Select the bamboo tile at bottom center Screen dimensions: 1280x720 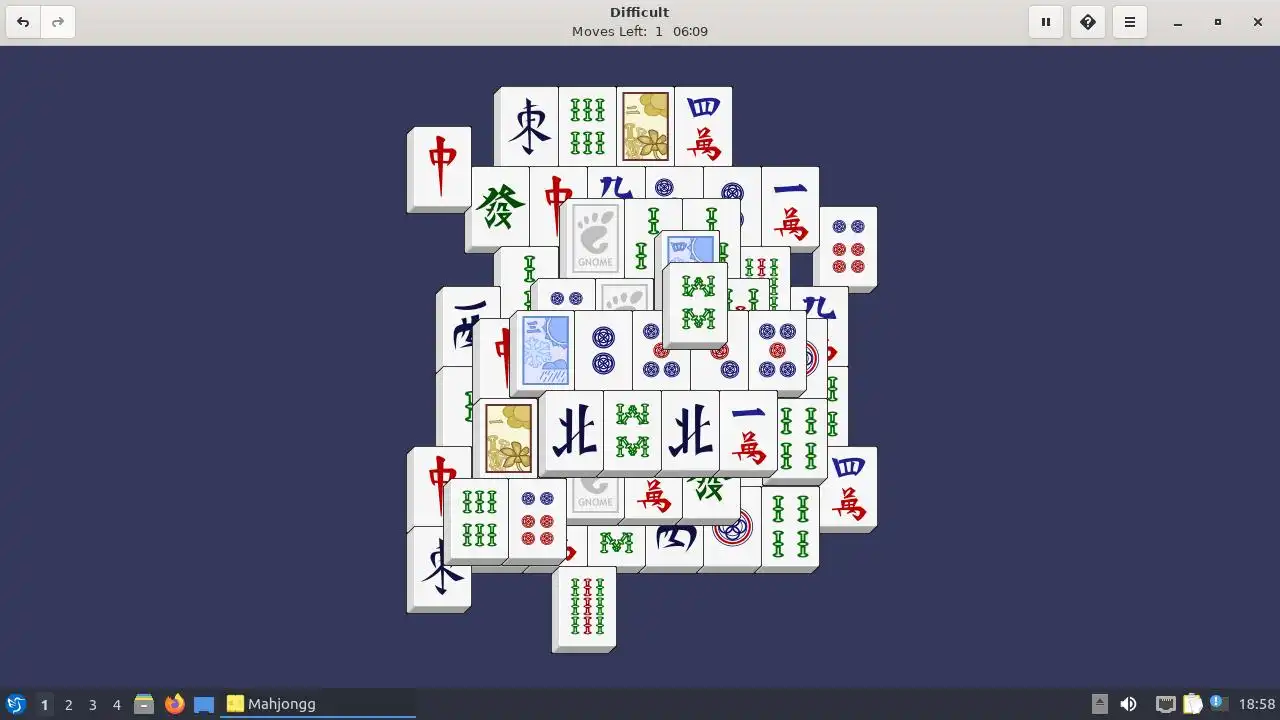point(586,606)
